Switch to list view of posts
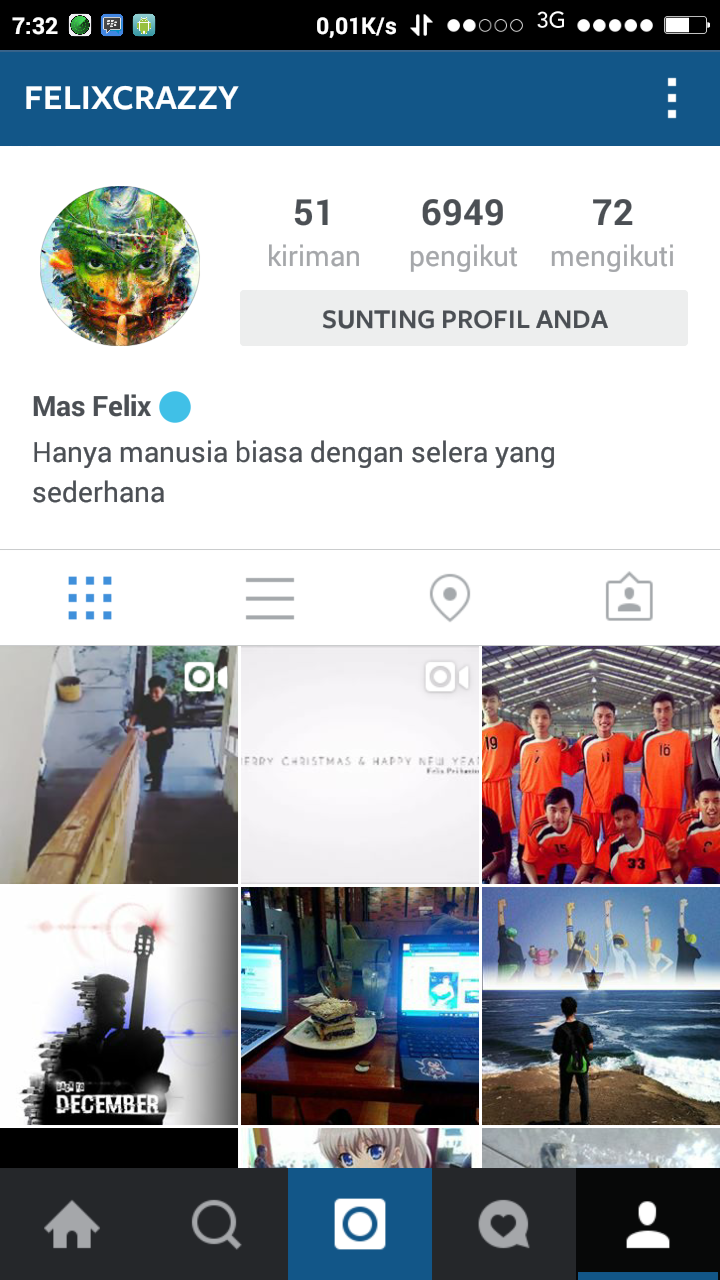 [270, 598]
